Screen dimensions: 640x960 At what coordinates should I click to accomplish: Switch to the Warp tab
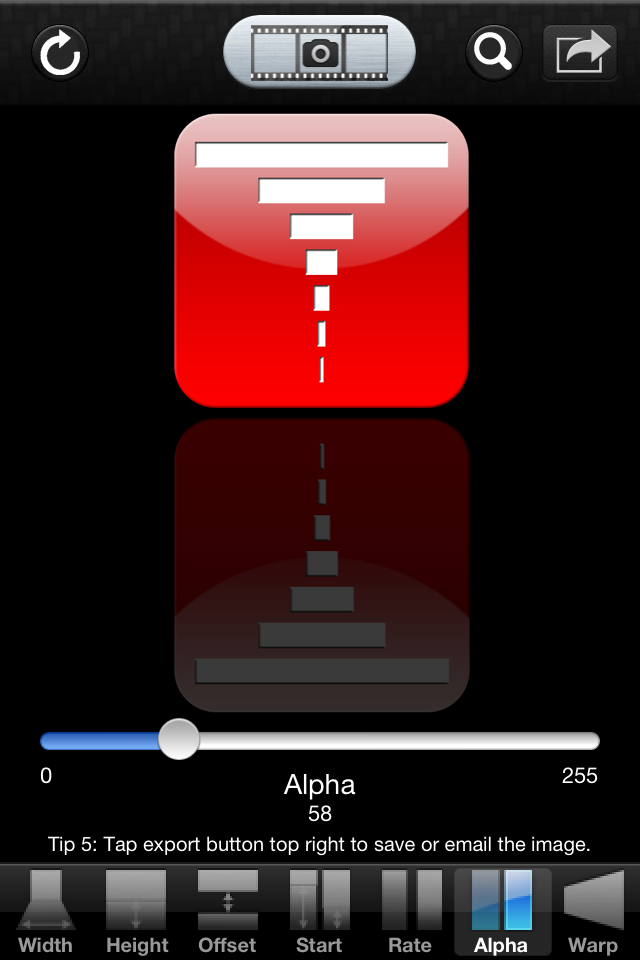click(593, 912)
